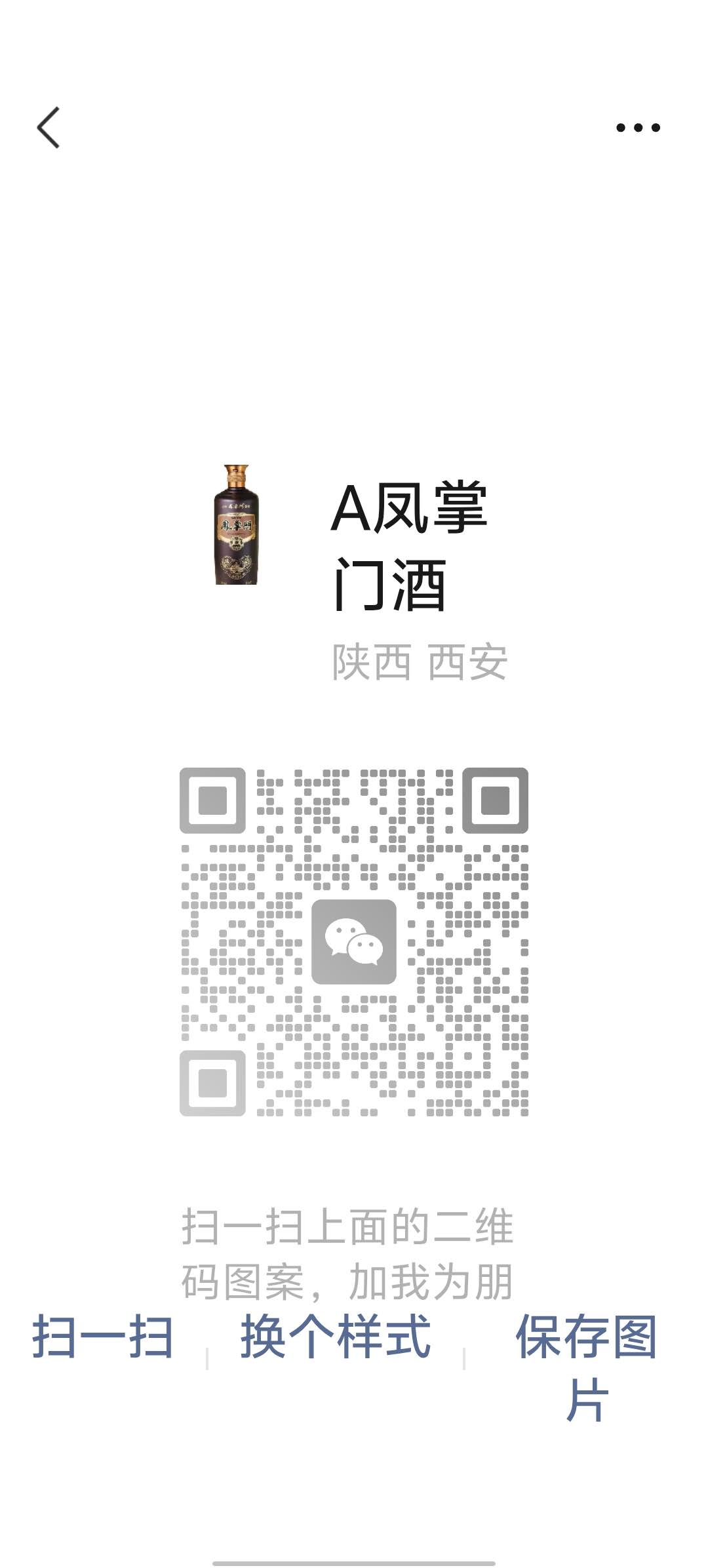Open the three-dot overflow menu

click(637, 127)
